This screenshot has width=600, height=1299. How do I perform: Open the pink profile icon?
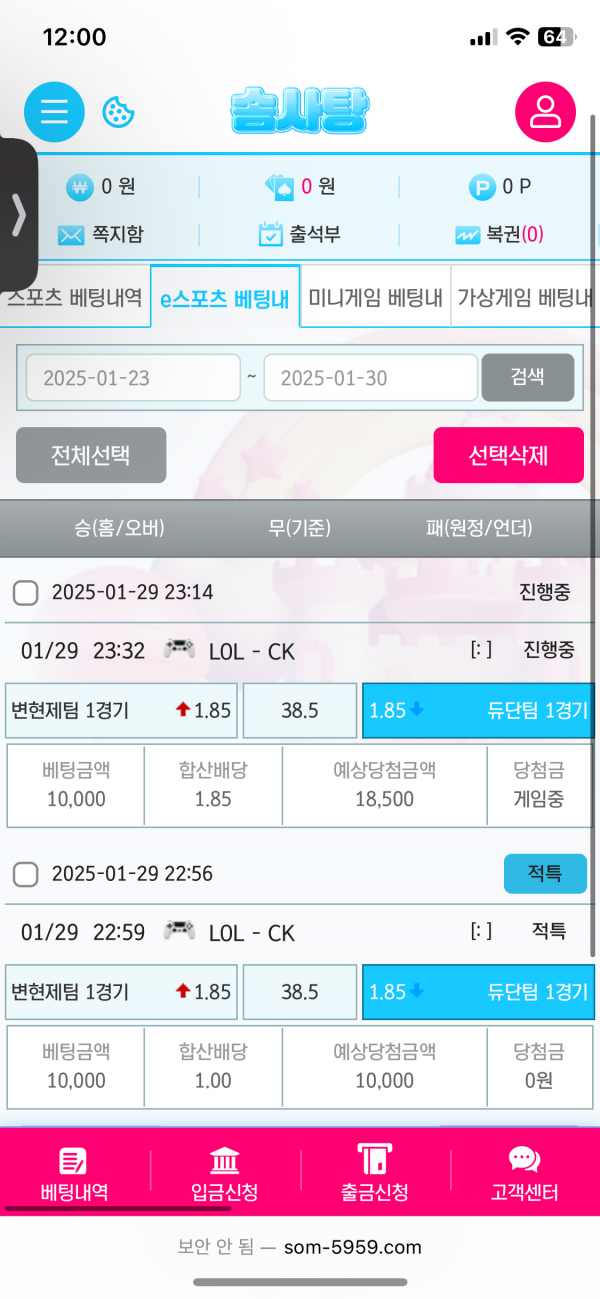pyautogui.click(x=545, y=111)
